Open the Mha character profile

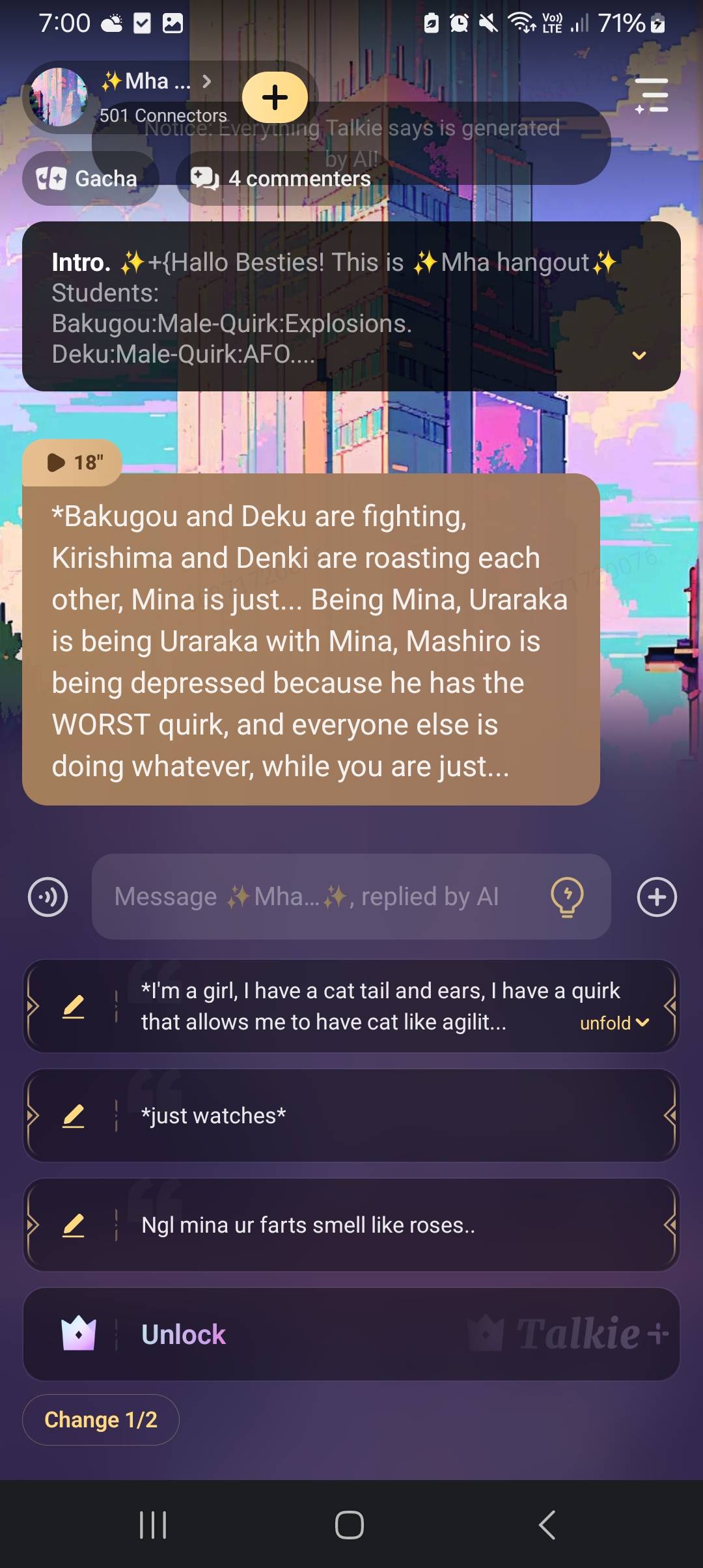(x=146, y=82)
